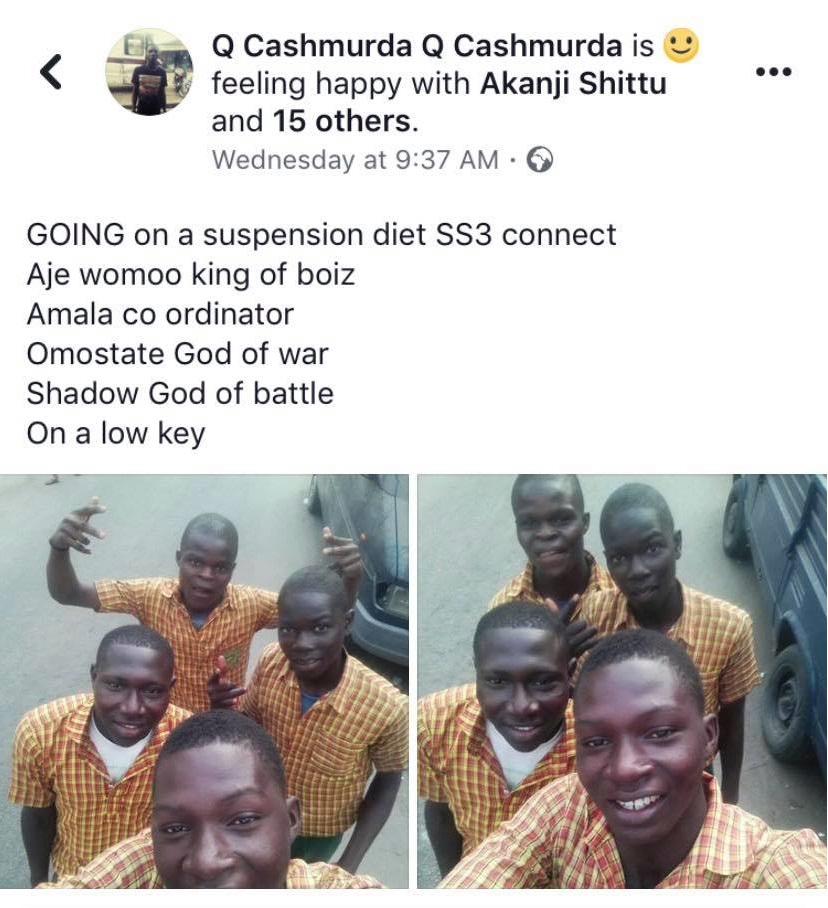Viewport: 828px width, 908px height.
Task: Open Q Cashmurda's profile picture
Action: click(x=149, y=71)
